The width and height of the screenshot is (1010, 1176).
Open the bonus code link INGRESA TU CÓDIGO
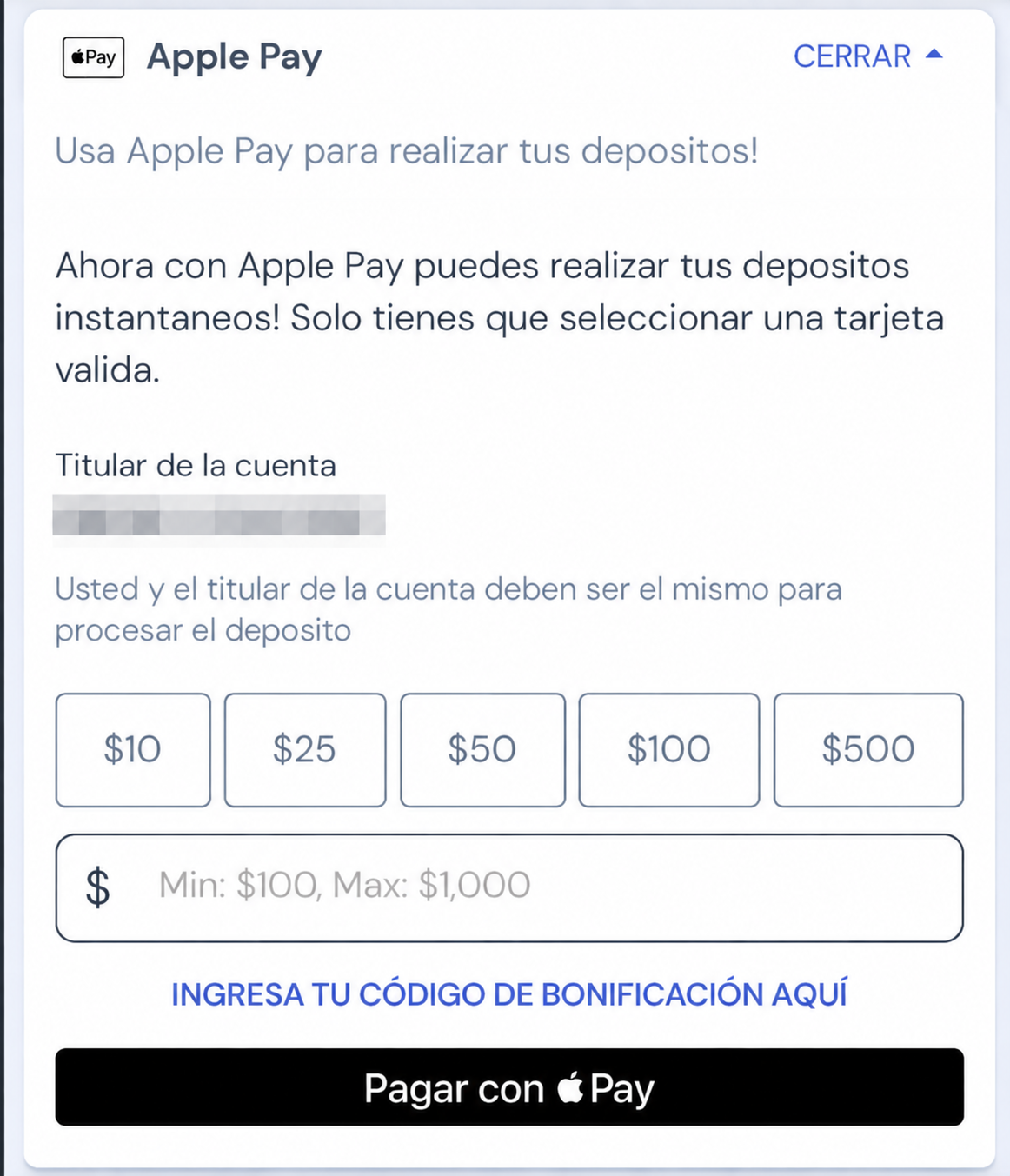[x=509, y=994]
